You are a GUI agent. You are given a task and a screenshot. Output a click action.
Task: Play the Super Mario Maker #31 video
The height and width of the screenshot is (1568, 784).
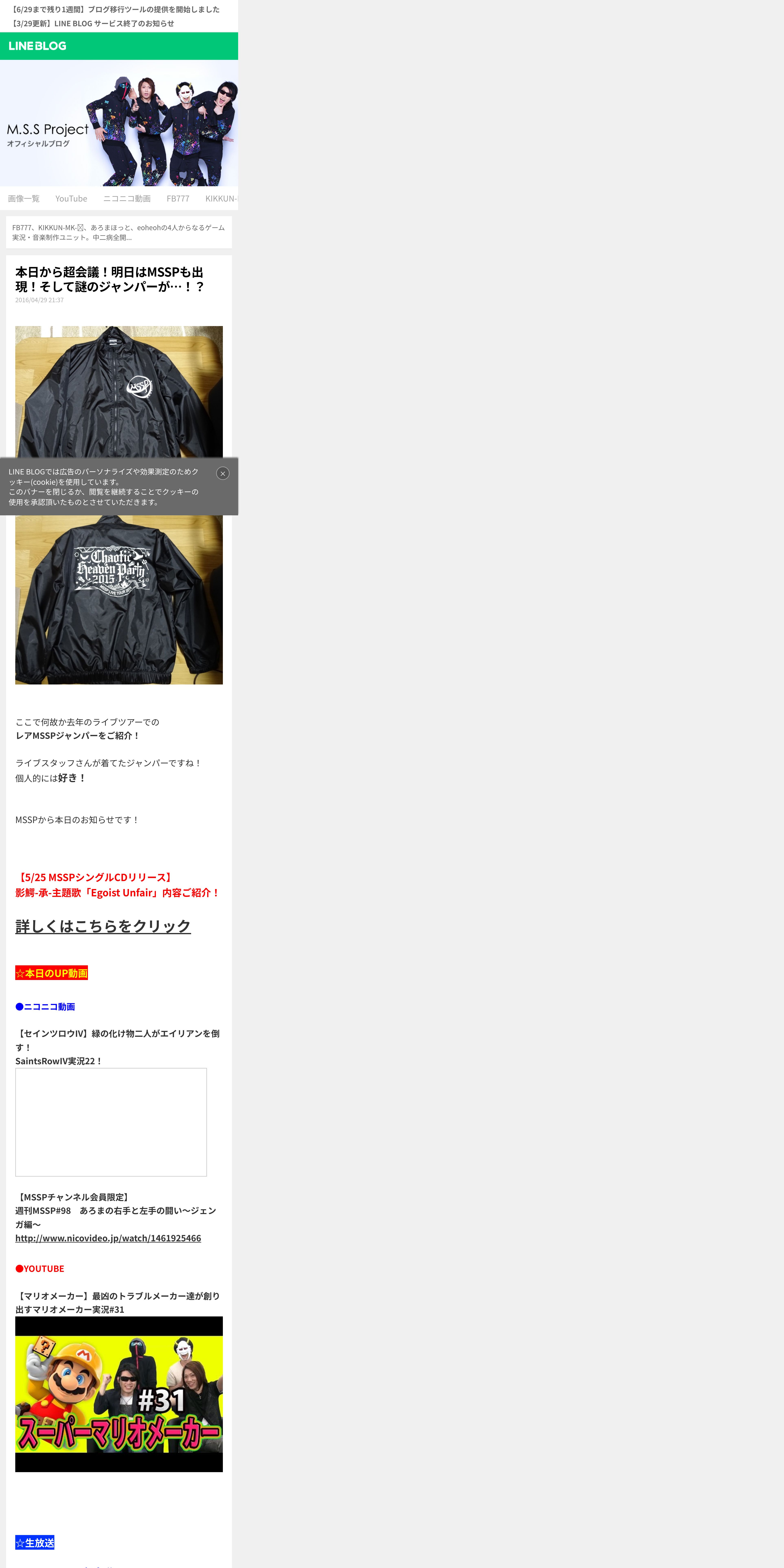[119, 1394]
